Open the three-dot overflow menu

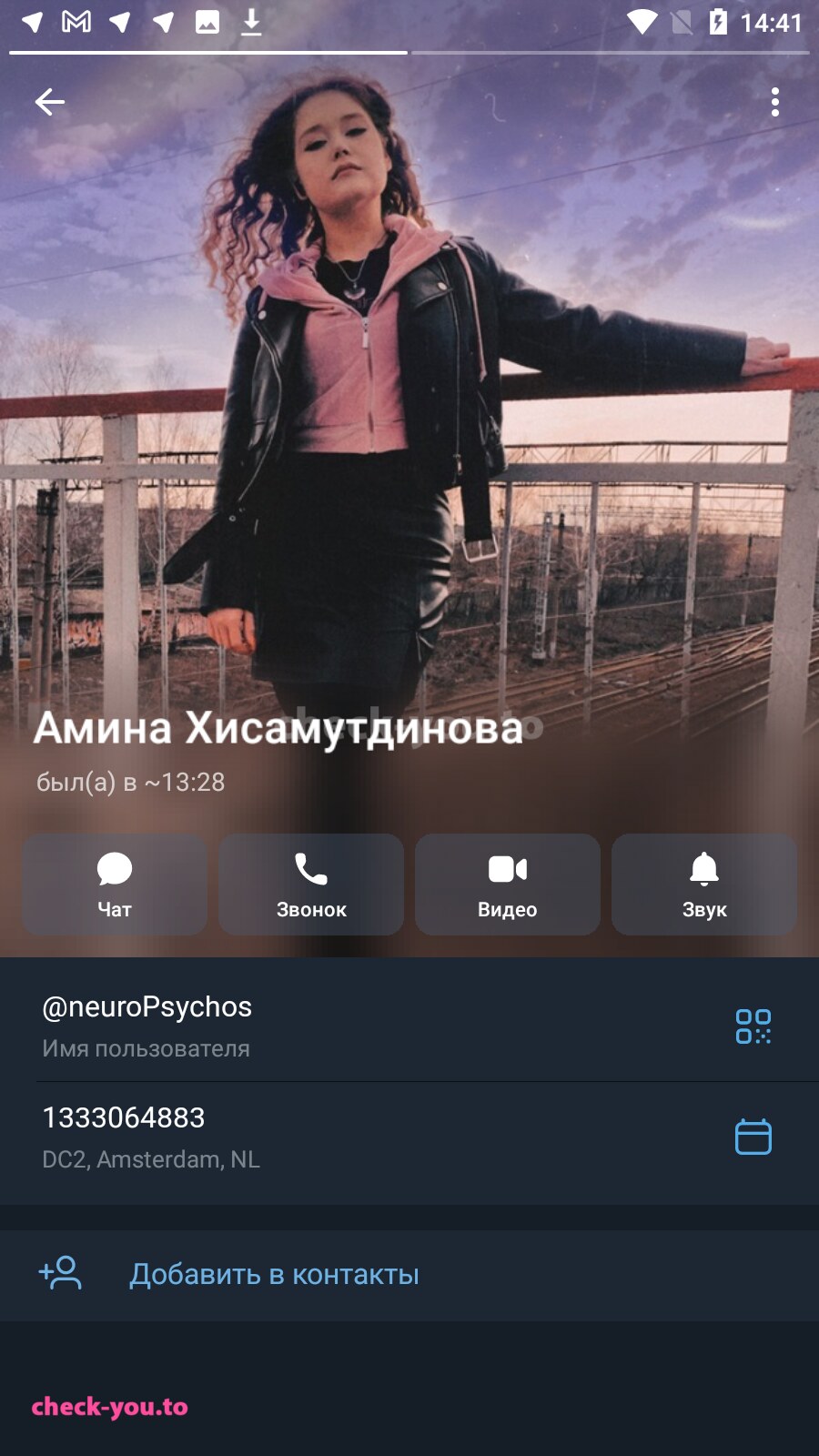coord(774,102)
